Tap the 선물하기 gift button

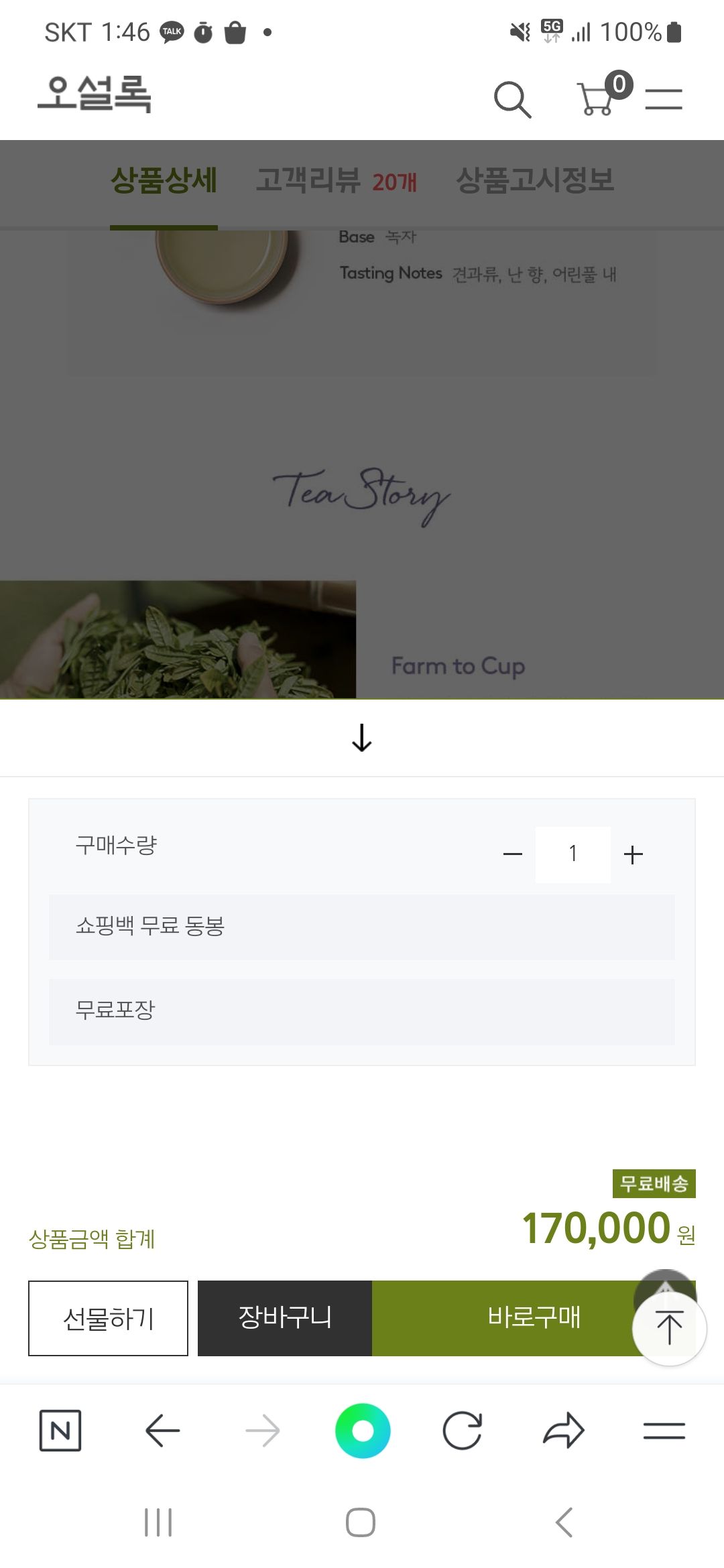point(108,1318)
